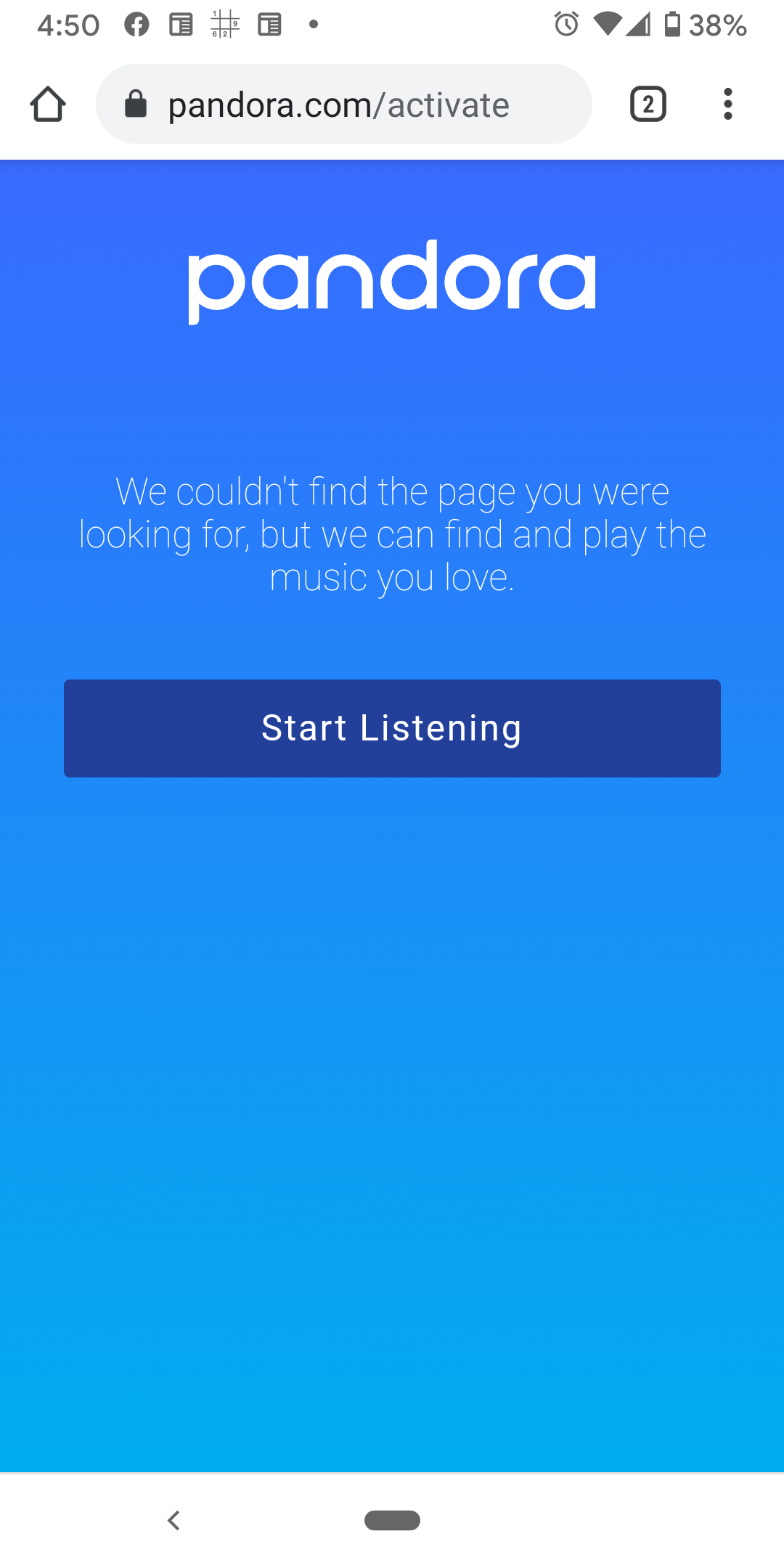
Task: Go back using the system back arrow
Action: 173,1520
